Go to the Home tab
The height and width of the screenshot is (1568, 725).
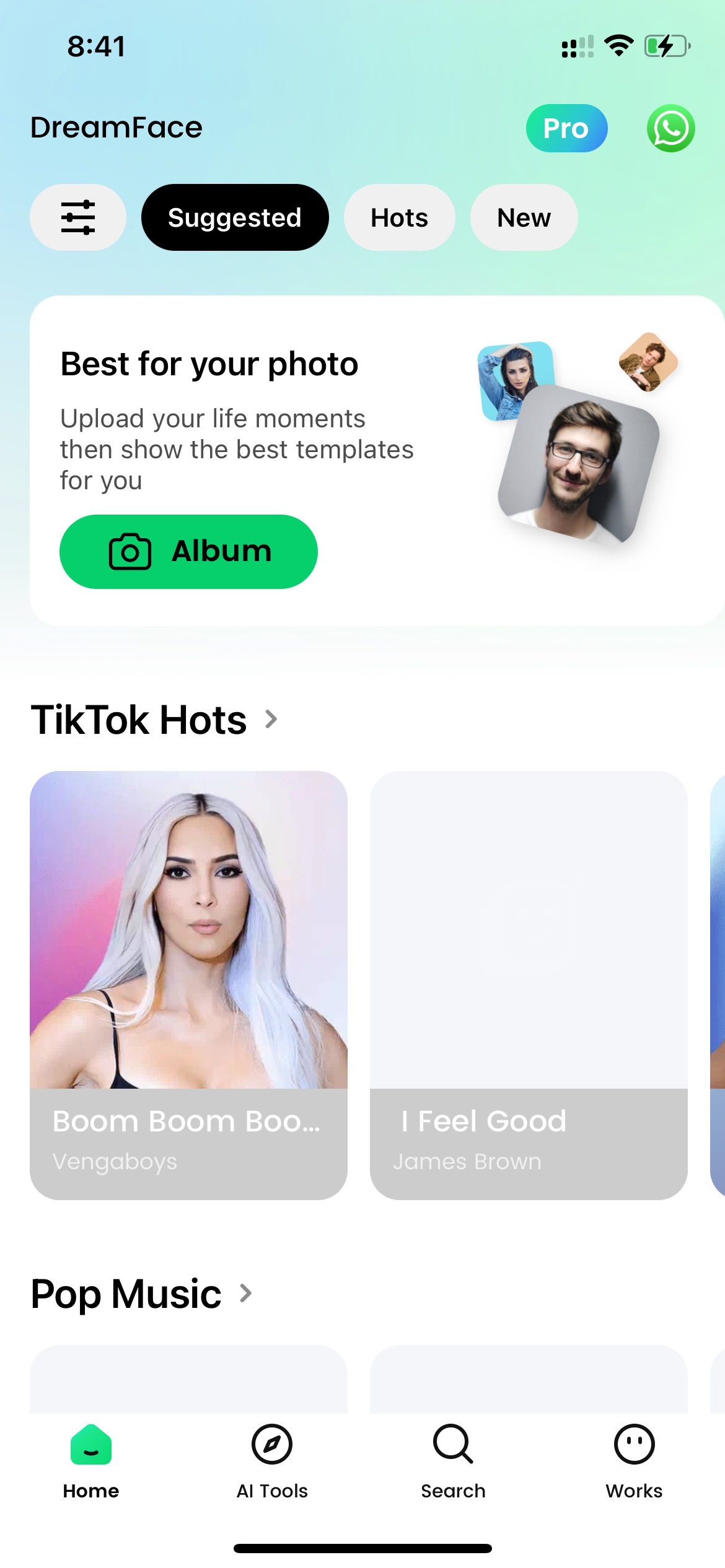coord(91,1460)
